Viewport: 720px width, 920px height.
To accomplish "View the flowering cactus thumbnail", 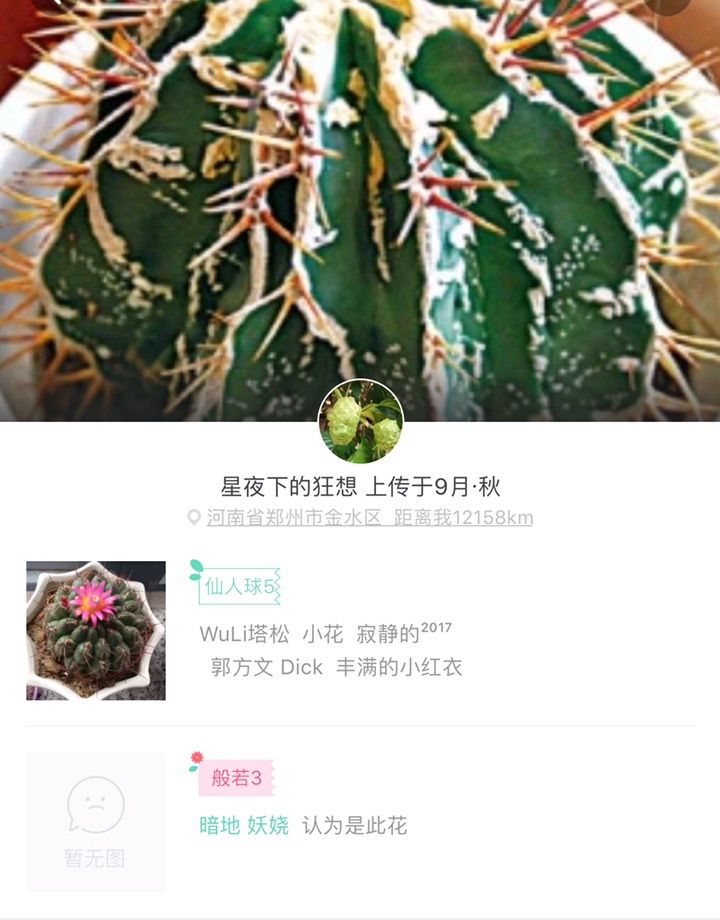I will click(x=96, y=630).
